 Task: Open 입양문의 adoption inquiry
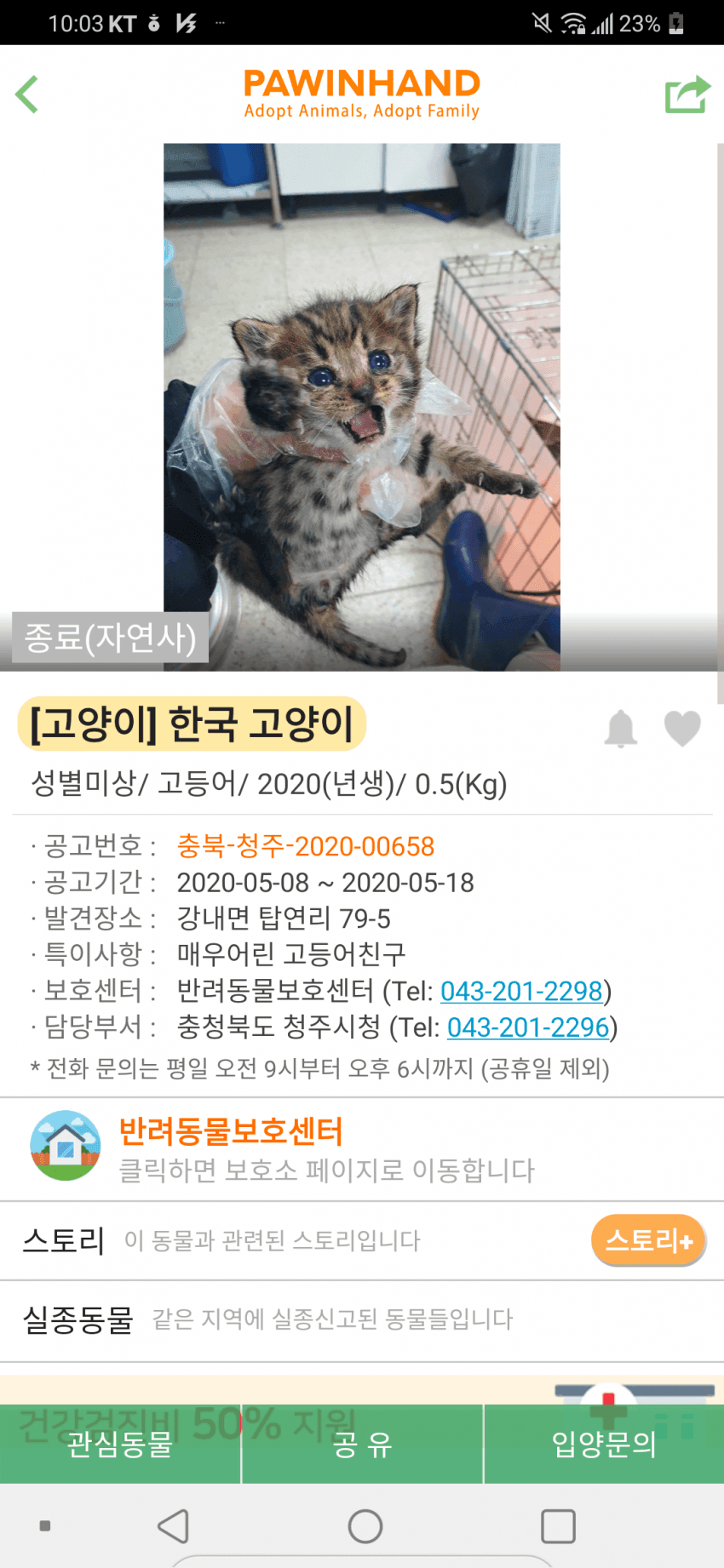604,1444
